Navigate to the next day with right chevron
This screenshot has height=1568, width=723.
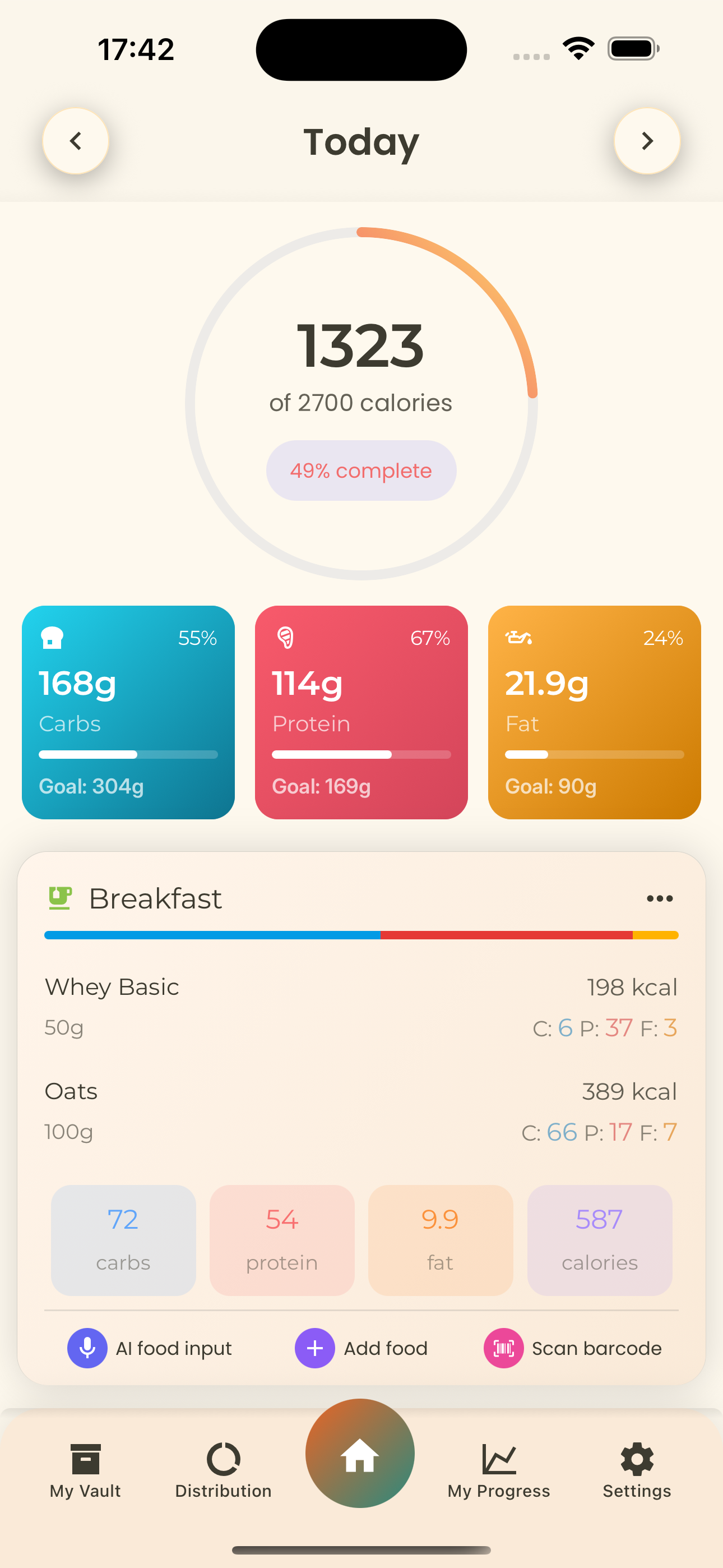click(647, 141)
